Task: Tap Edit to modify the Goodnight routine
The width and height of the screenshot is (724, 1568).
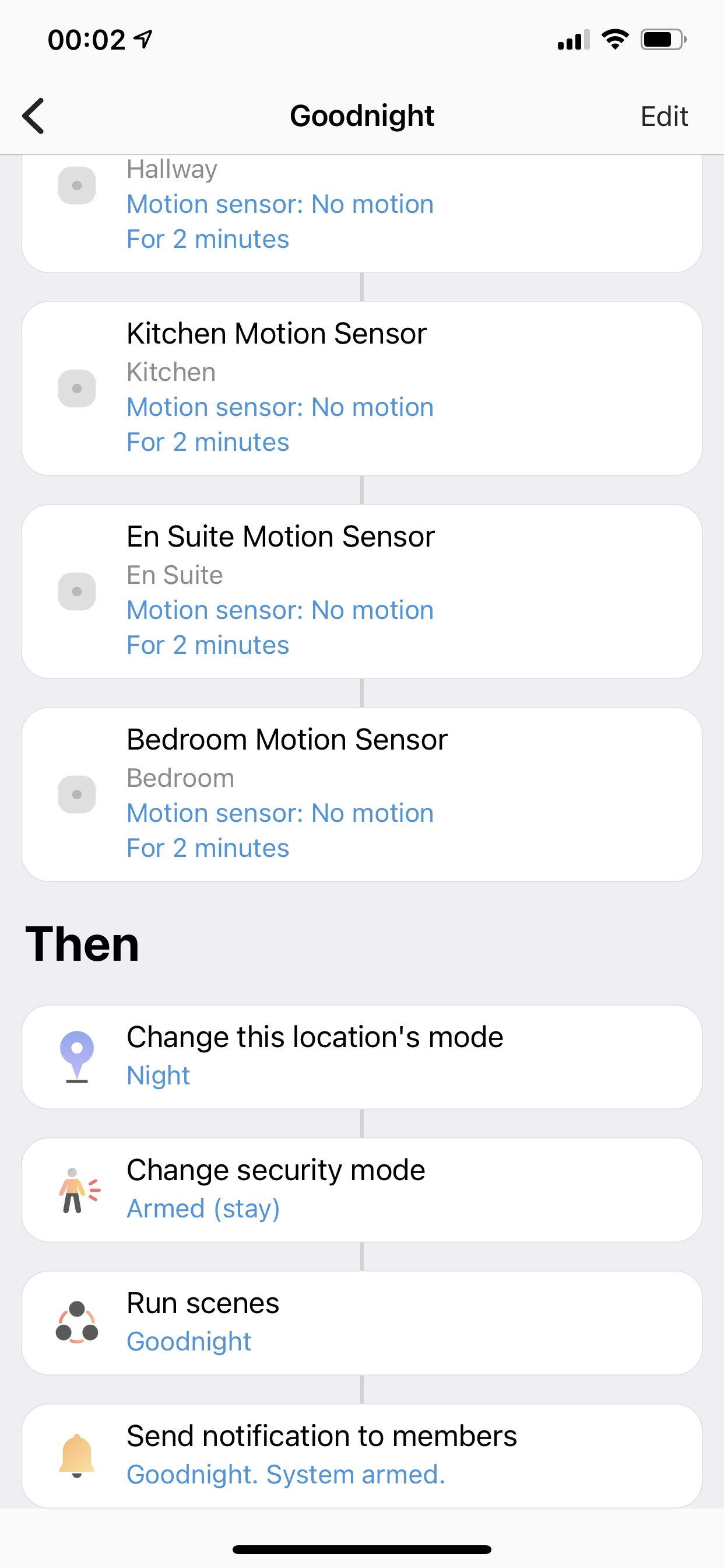Action: [664, 116]
